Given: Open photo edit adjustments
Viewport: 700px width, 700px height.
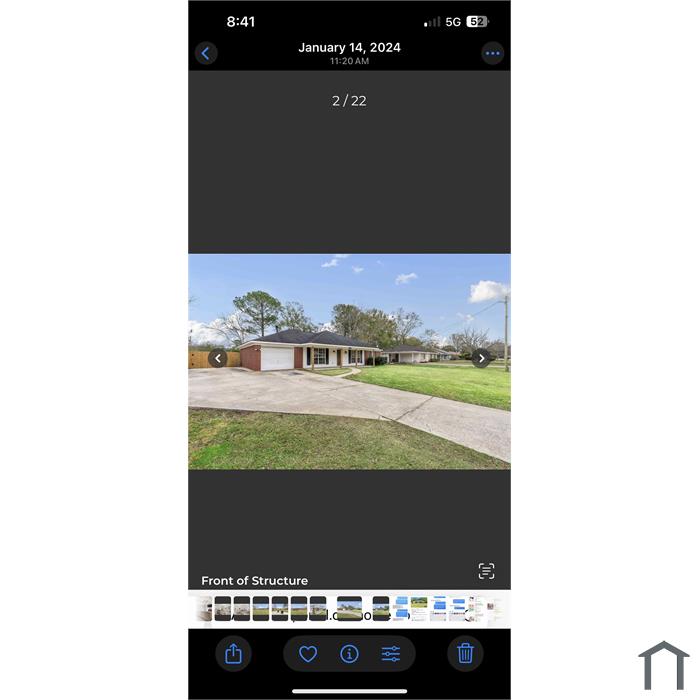Looking at the screenshot, I should point(391,654).
